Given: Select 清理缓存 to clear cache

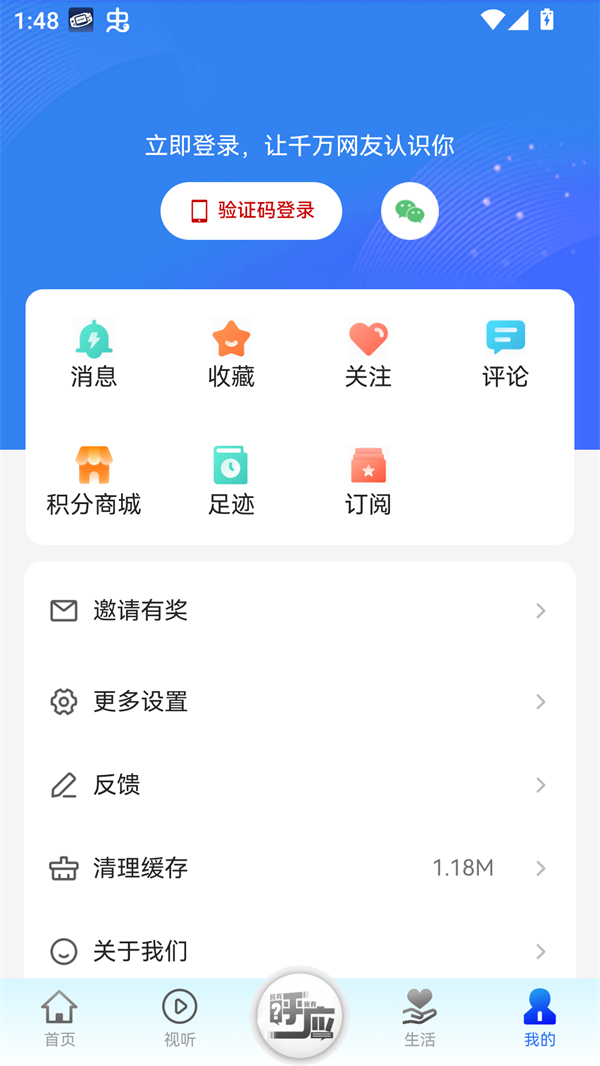Looking at the screenshot, I should [300, 868].
